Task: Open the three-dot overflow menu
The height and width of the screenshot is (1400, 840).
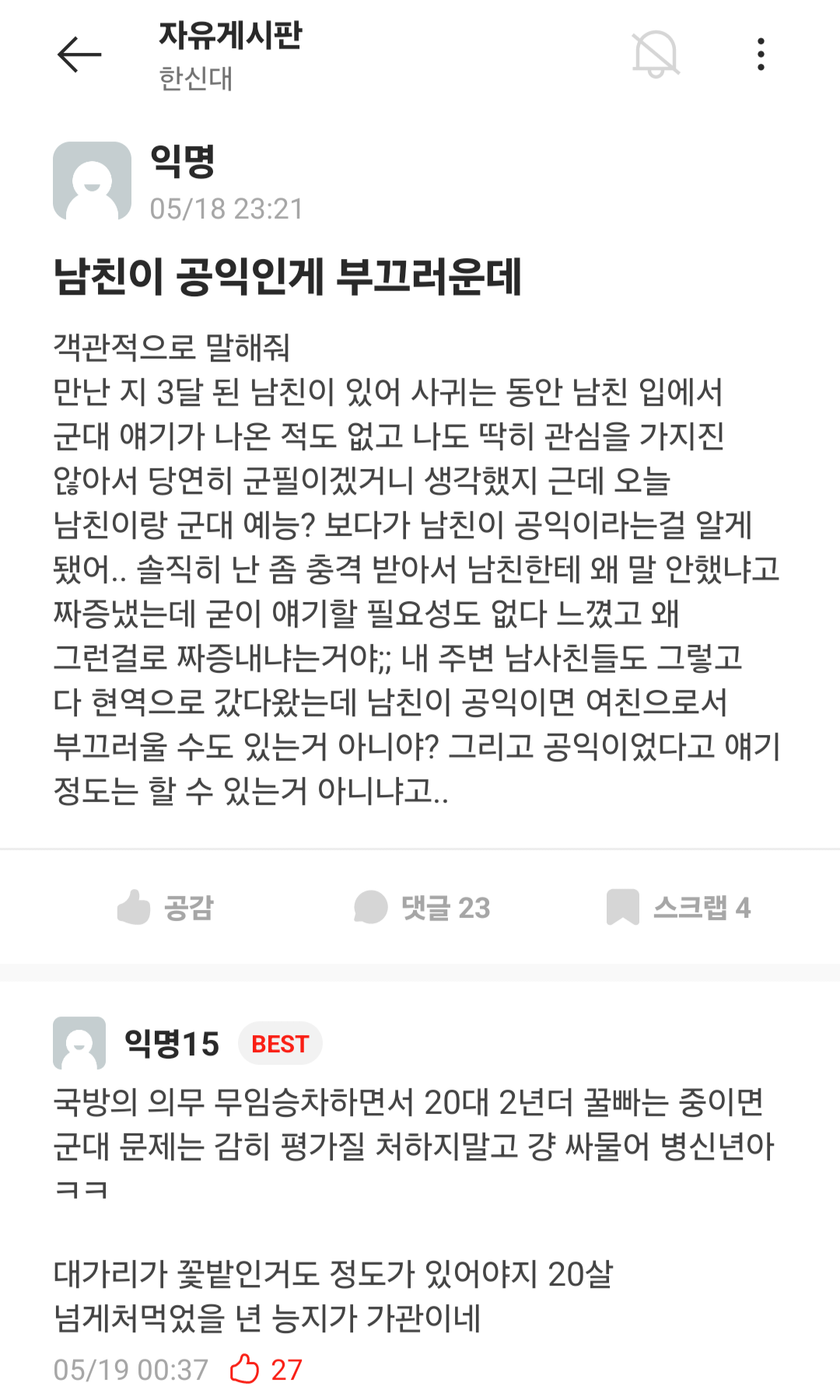Action: click(x=761, y=54)
